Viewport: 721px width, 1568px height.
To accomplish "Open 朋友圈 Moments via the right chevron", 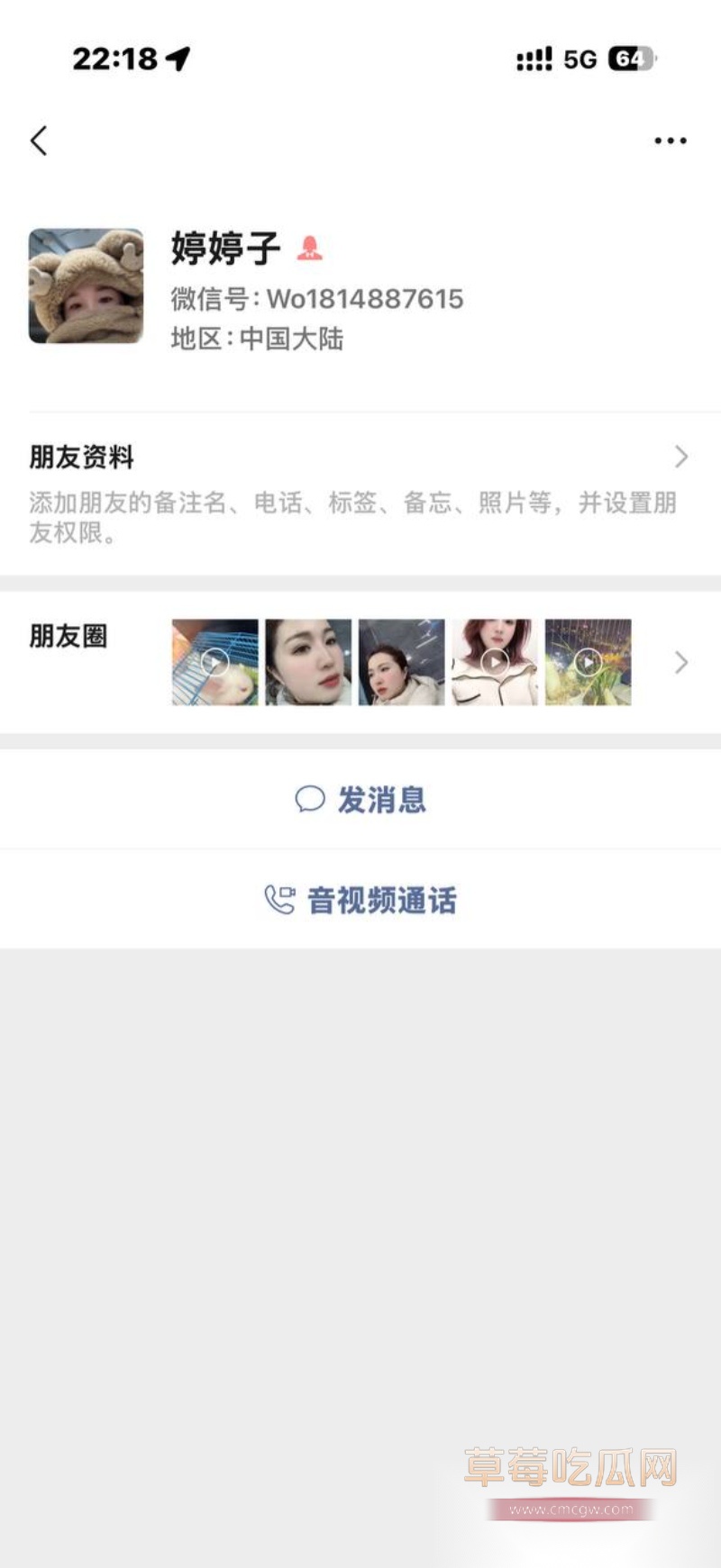I will click(681, 661).
